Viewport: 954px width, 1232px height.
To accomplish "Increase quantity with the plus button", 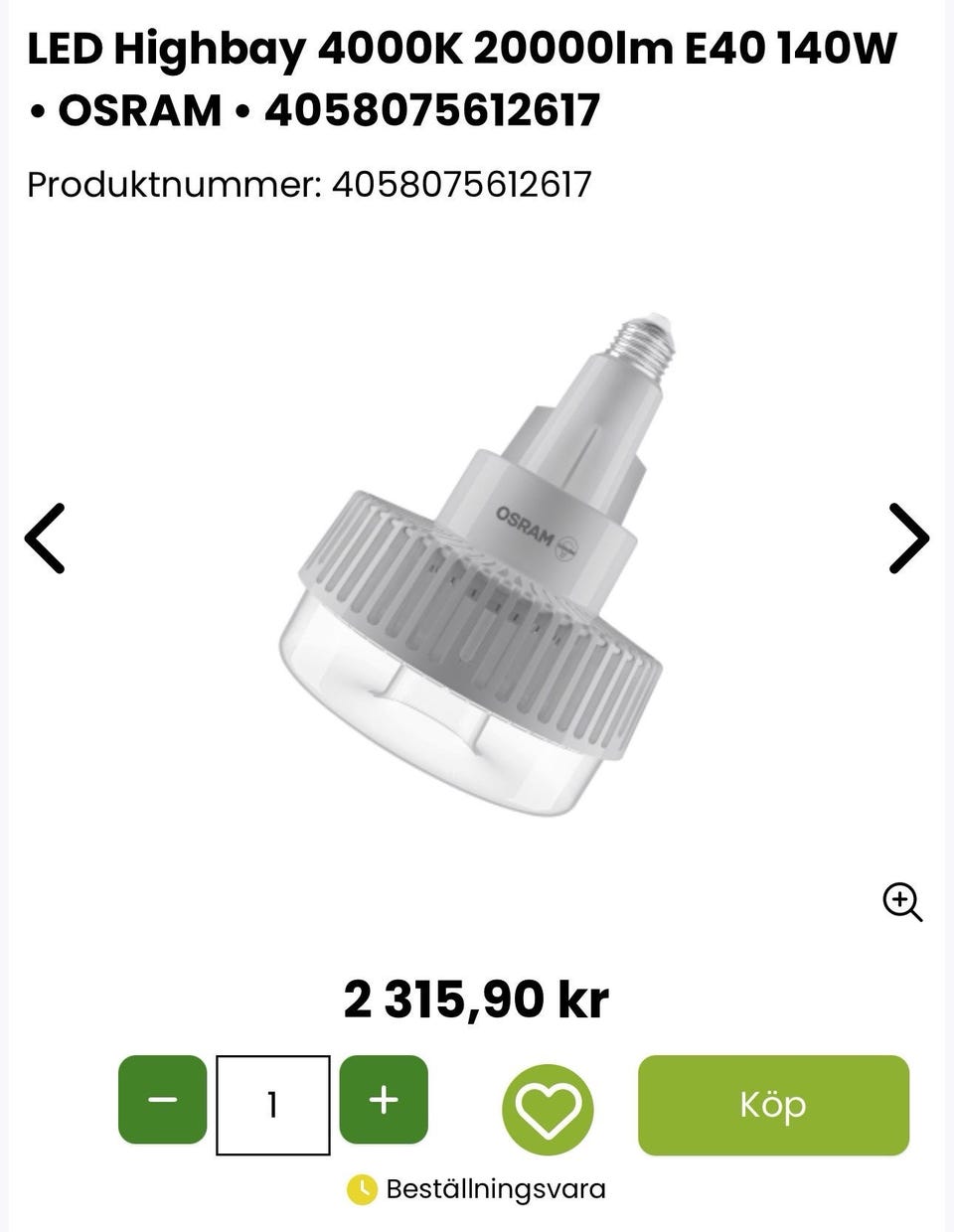I will 384,1100.
